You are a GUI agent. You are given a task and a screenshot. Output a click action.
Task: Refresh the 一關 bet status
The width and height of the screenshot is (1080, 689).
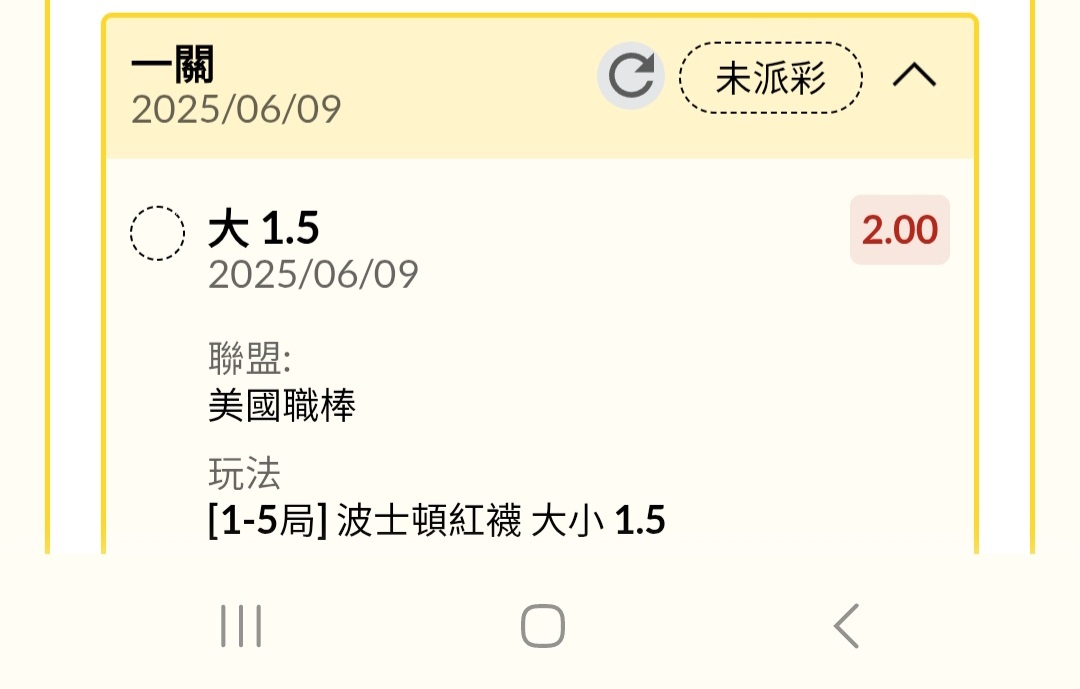click(x=631, y=76)
